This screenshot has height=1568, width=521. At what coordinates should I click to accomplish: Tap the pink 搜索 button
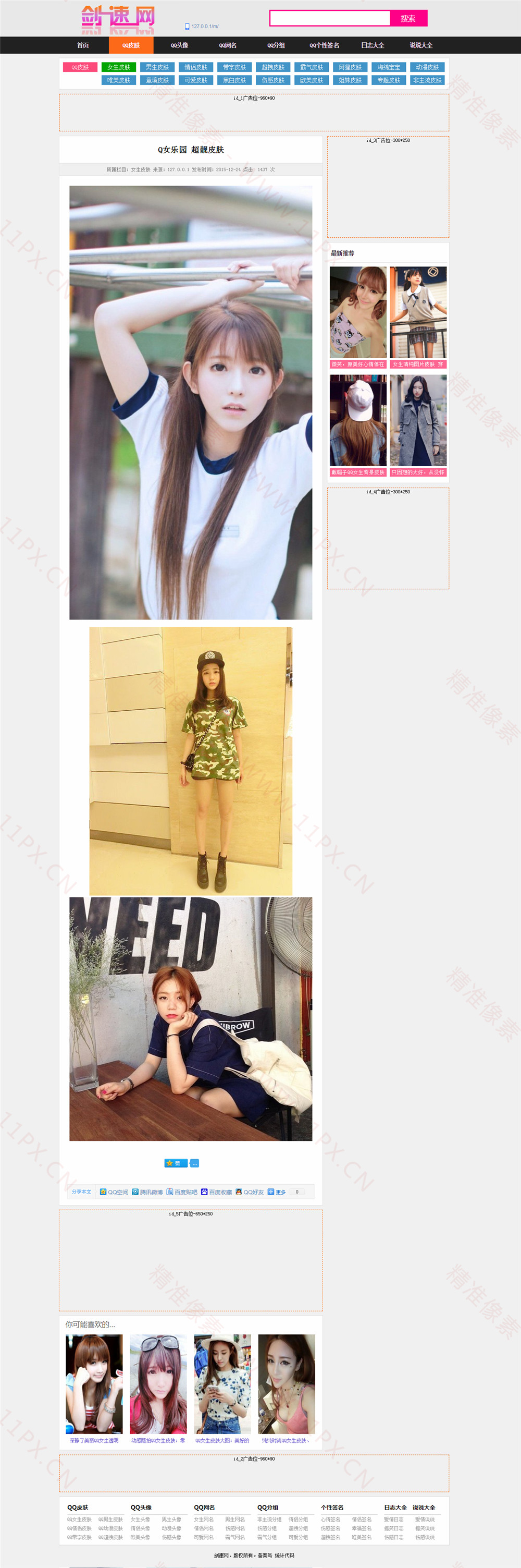coord(408,18)
